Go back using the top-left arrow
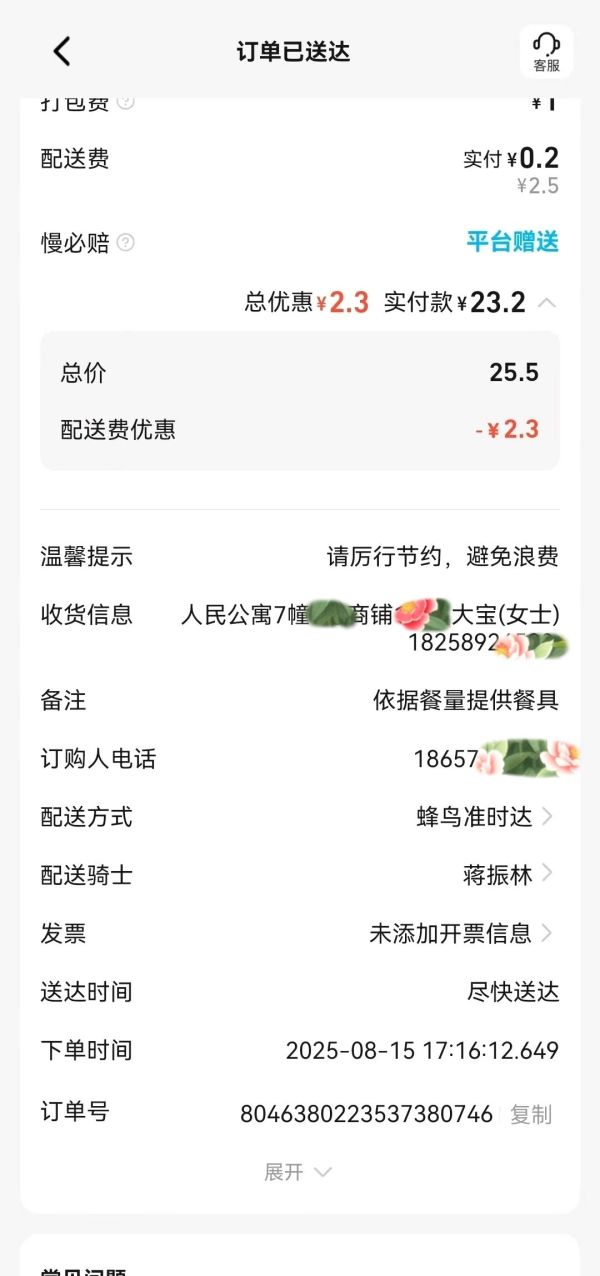This screenshot has height=1276, width=600. [x=62, y=51]
